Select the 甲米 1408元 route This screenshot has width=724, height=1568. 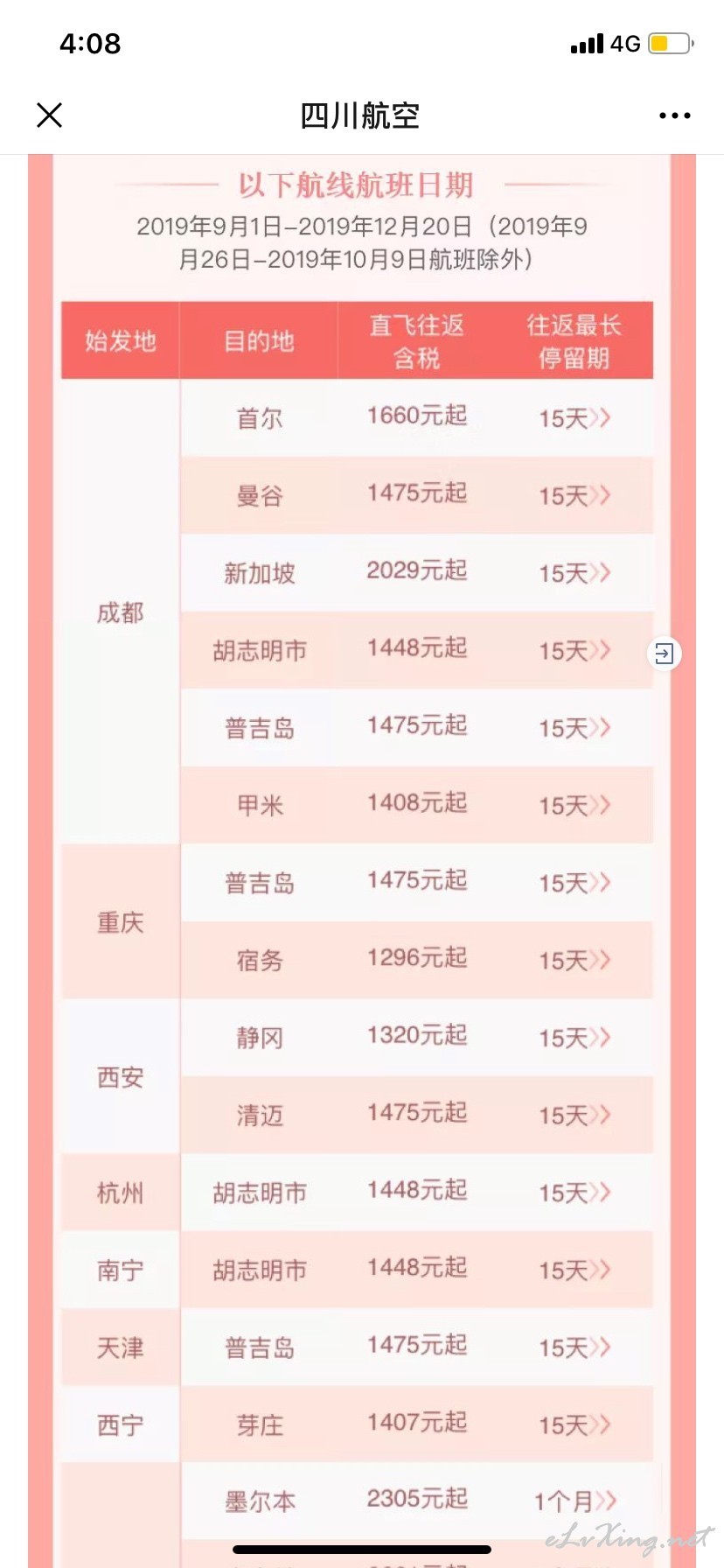click(417, 805)
